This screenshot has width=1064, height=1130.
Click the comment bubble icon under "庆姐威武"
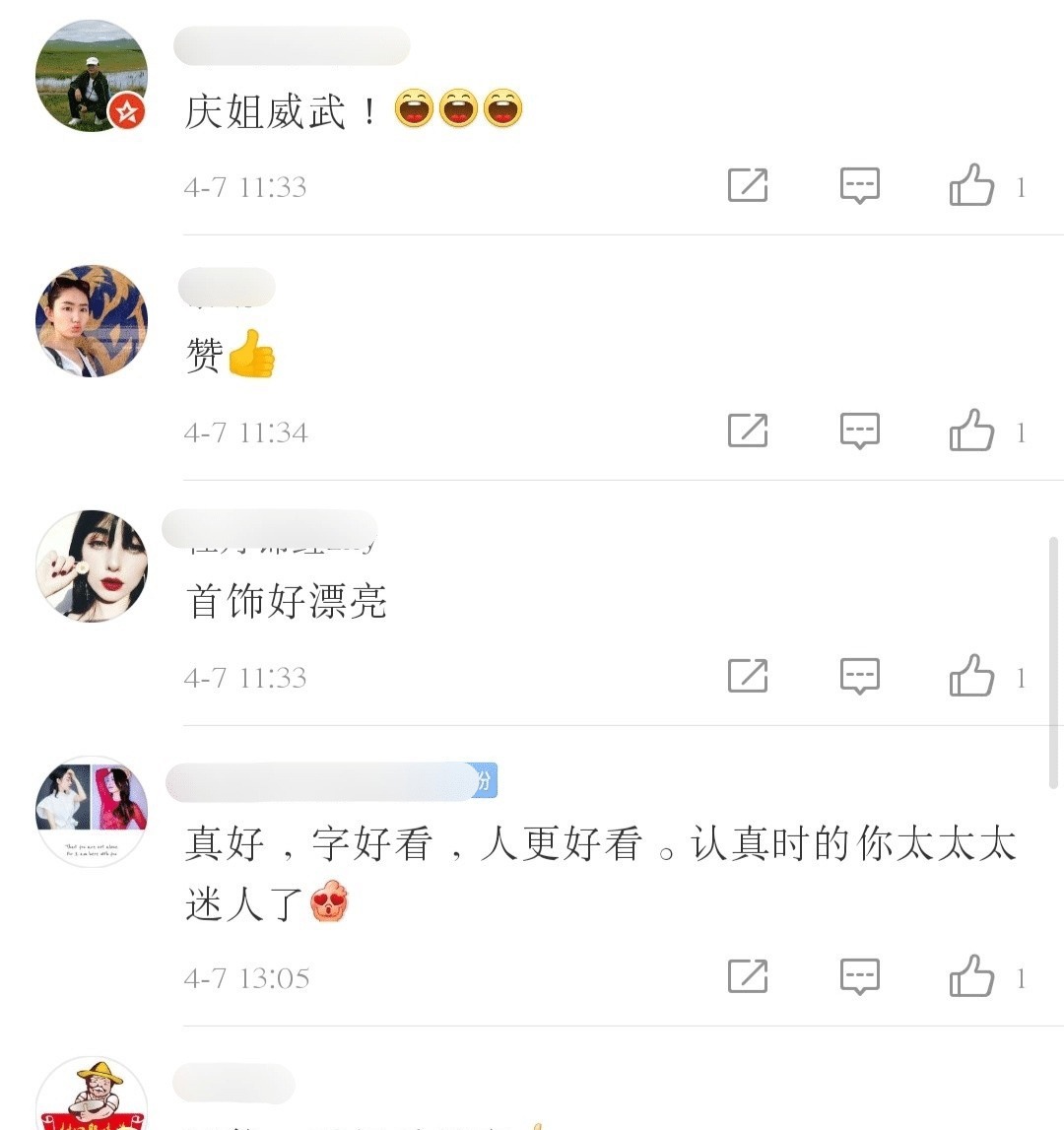(859, 185)
